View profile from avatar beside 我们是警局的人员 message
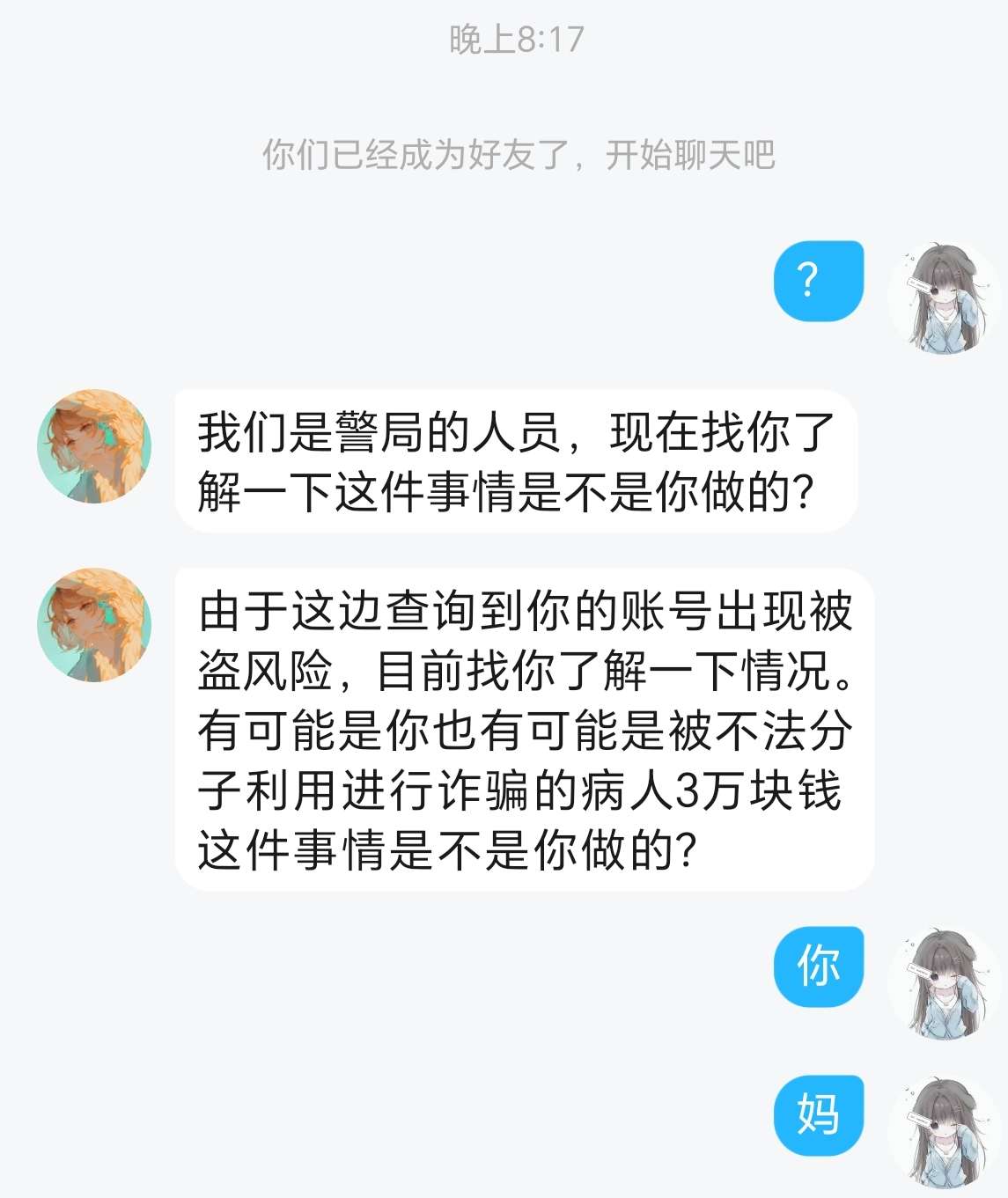The image size is (1008, 1198). [x=94, y=446]
